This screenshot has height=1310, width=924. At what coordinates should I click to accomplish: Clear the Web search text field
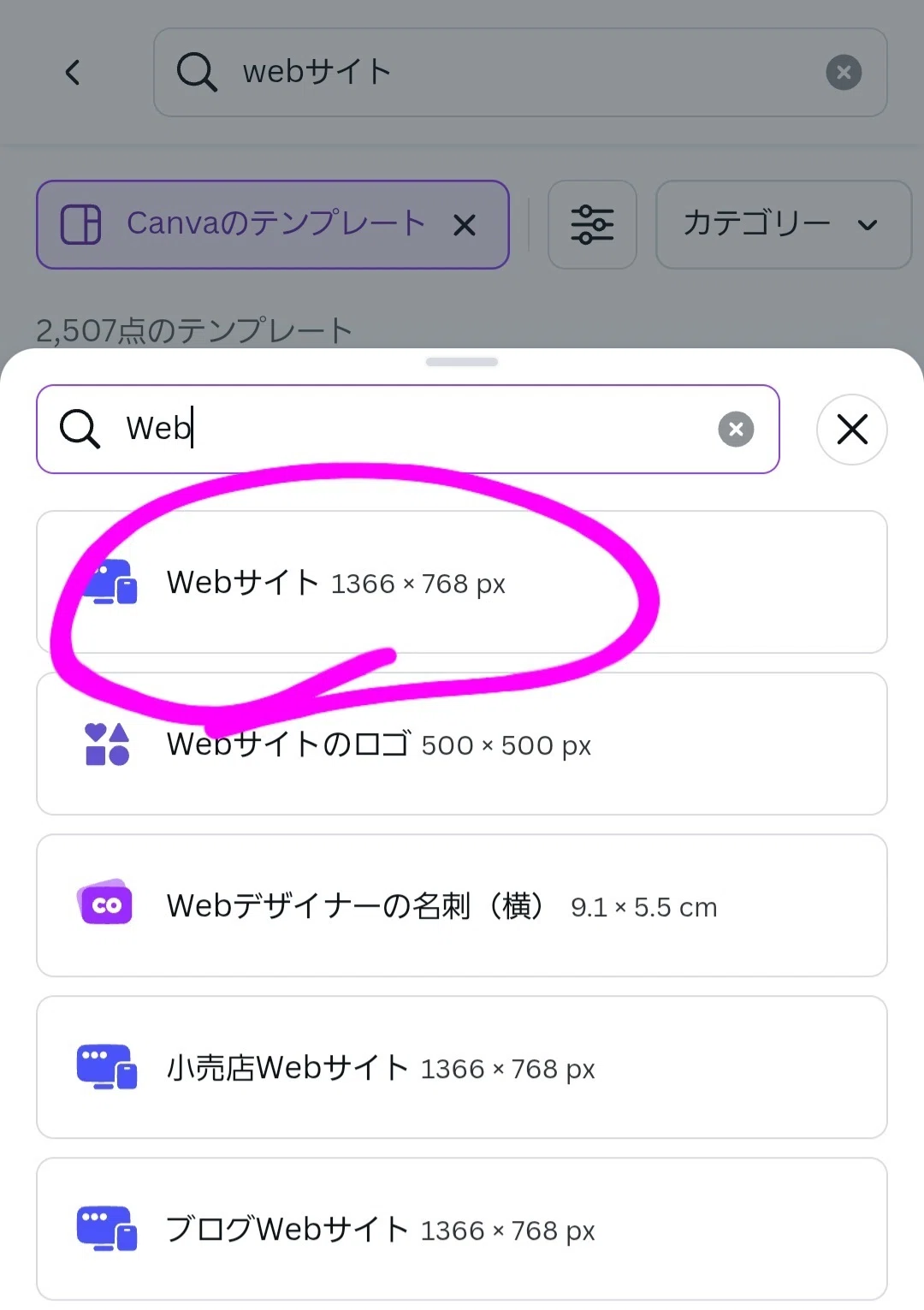(736, 429)
